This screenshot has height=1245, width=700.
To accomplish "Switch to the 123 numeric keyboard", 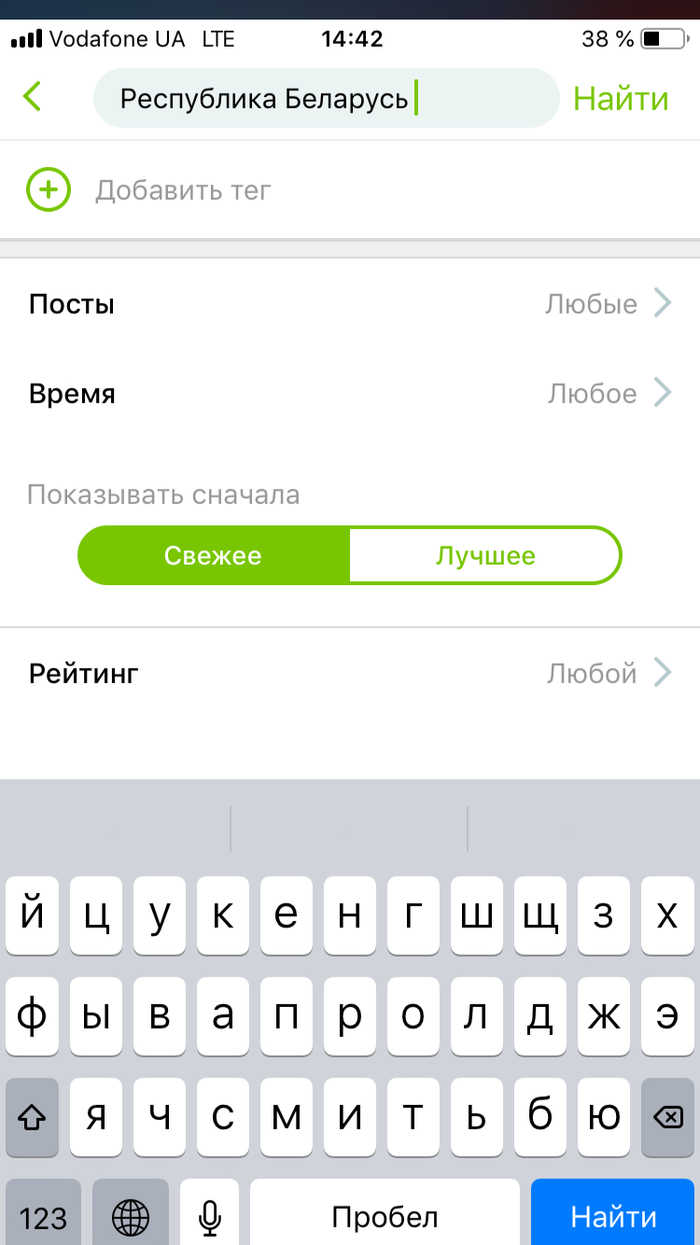I will [43, 1215].
